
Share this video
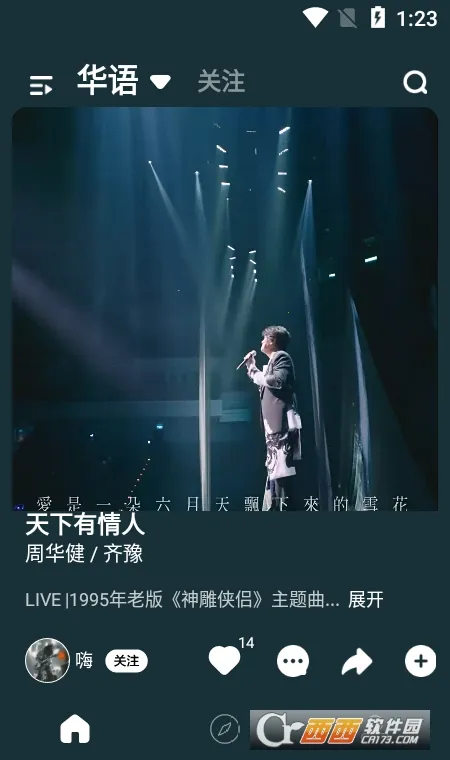(356, 661)
